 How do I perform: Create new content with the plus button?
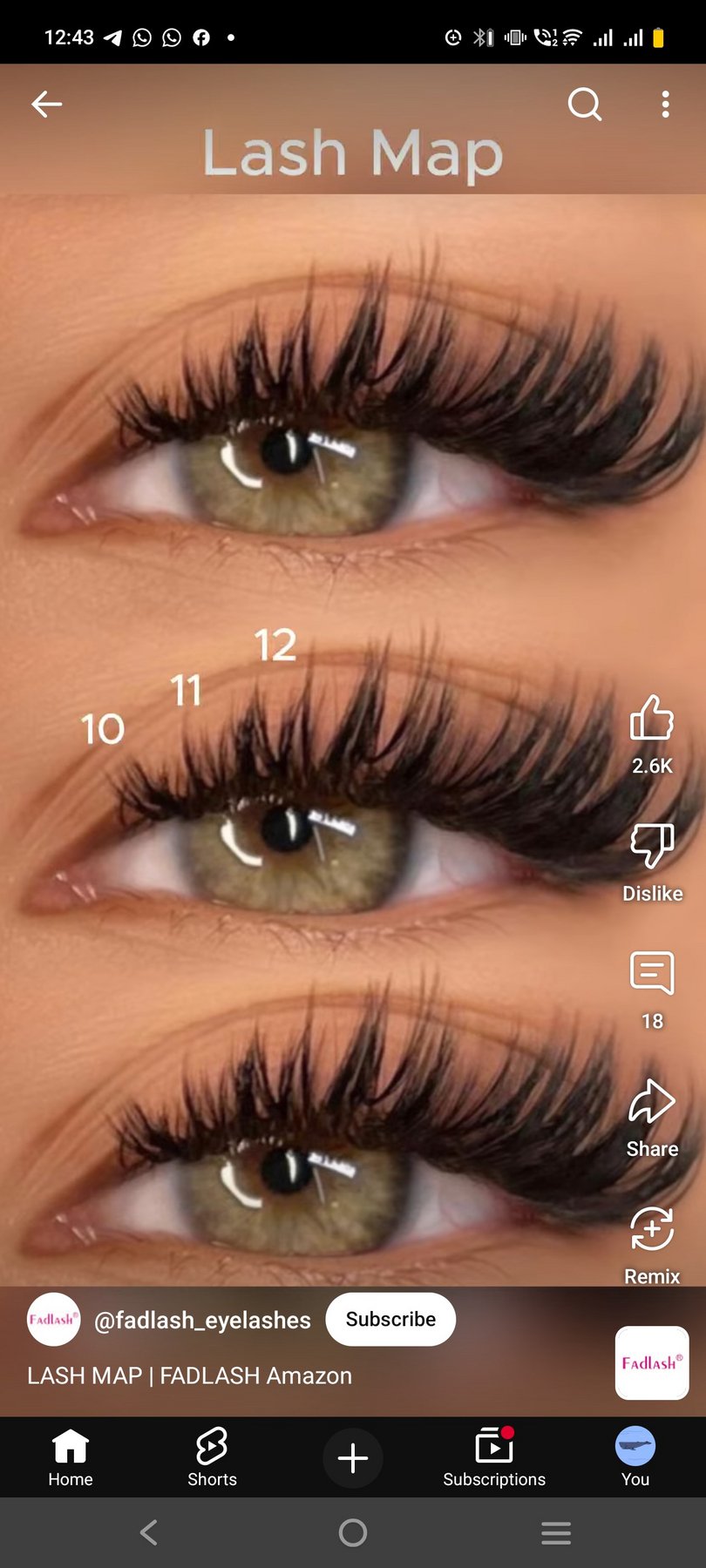pos(353,1457)
